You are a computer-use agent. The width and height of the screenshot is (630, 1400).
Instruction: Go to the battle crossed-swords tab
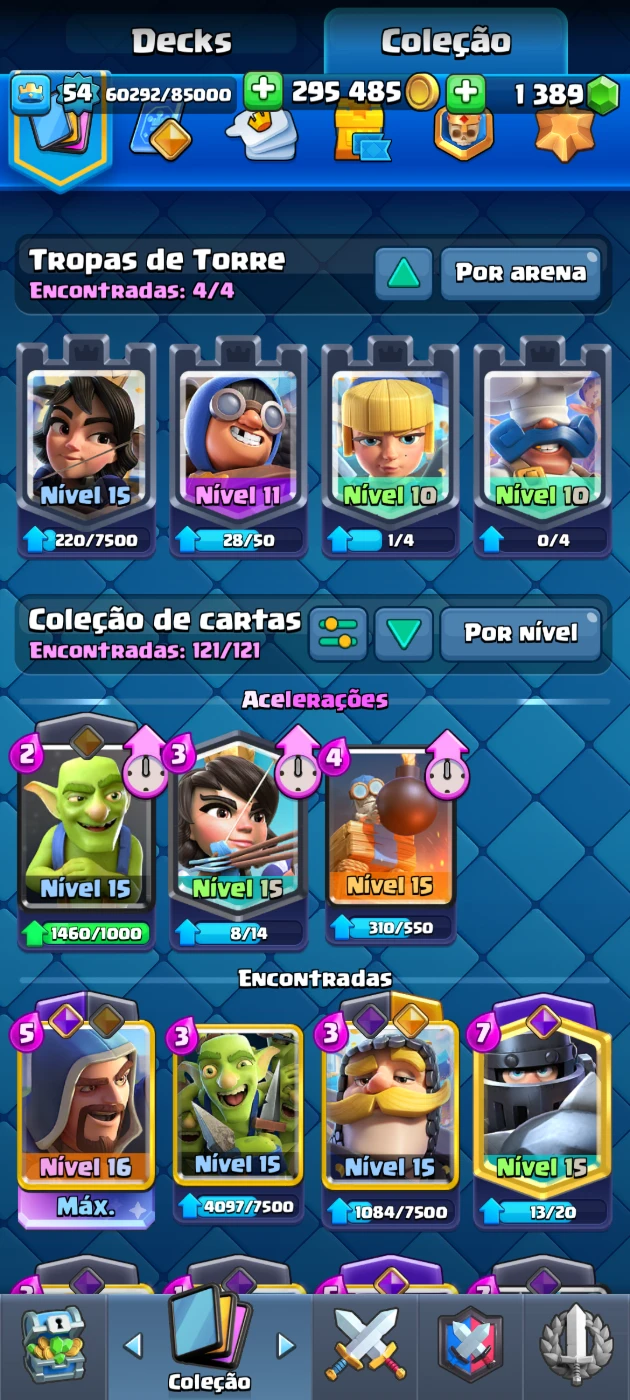pyautogui.click(x=366, y=1345)
